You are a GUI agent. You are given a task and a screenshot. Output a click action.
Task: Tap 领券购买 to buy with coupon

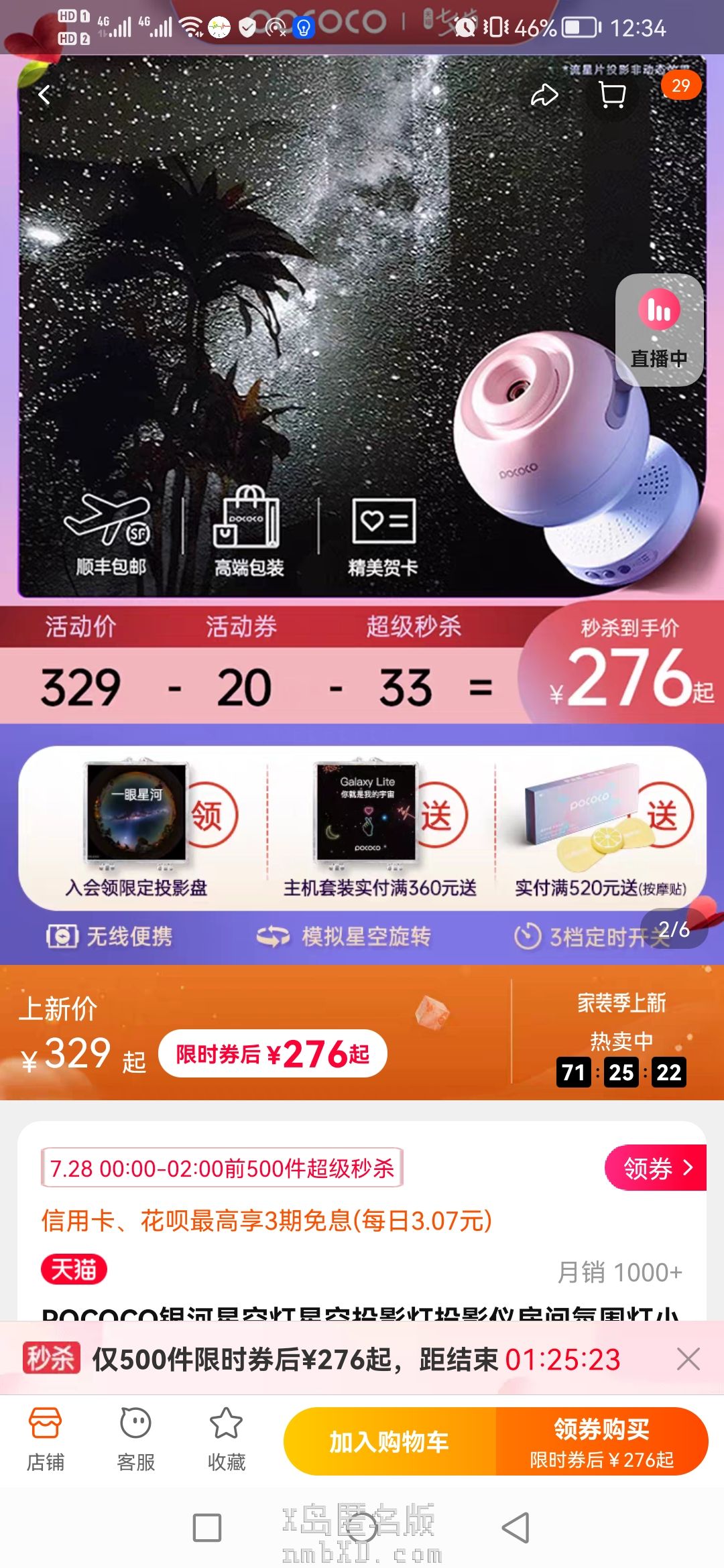coord(601,1441)
